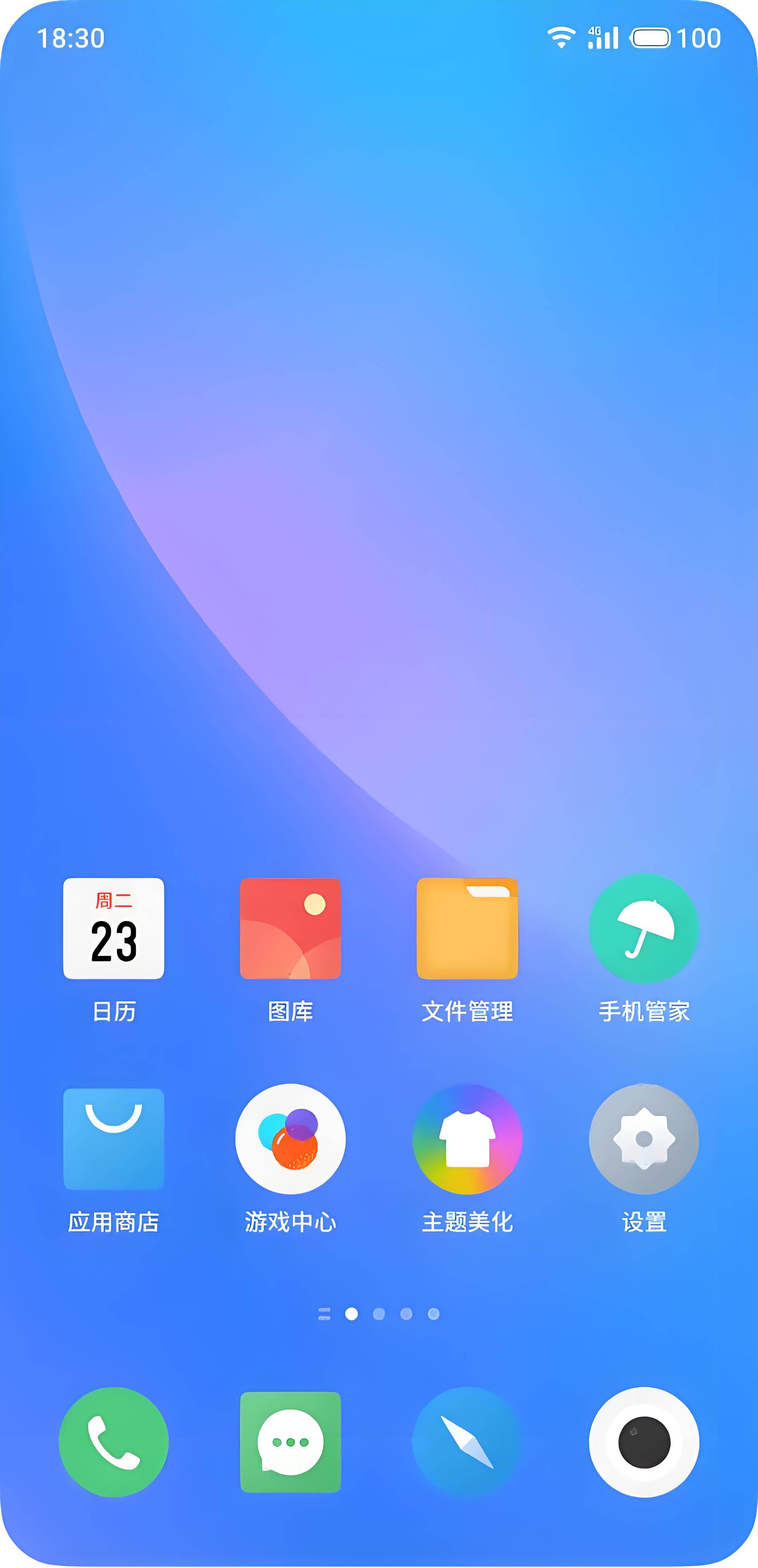
Task: Open 主题美化 themes app
Action: pos(467,1138)
